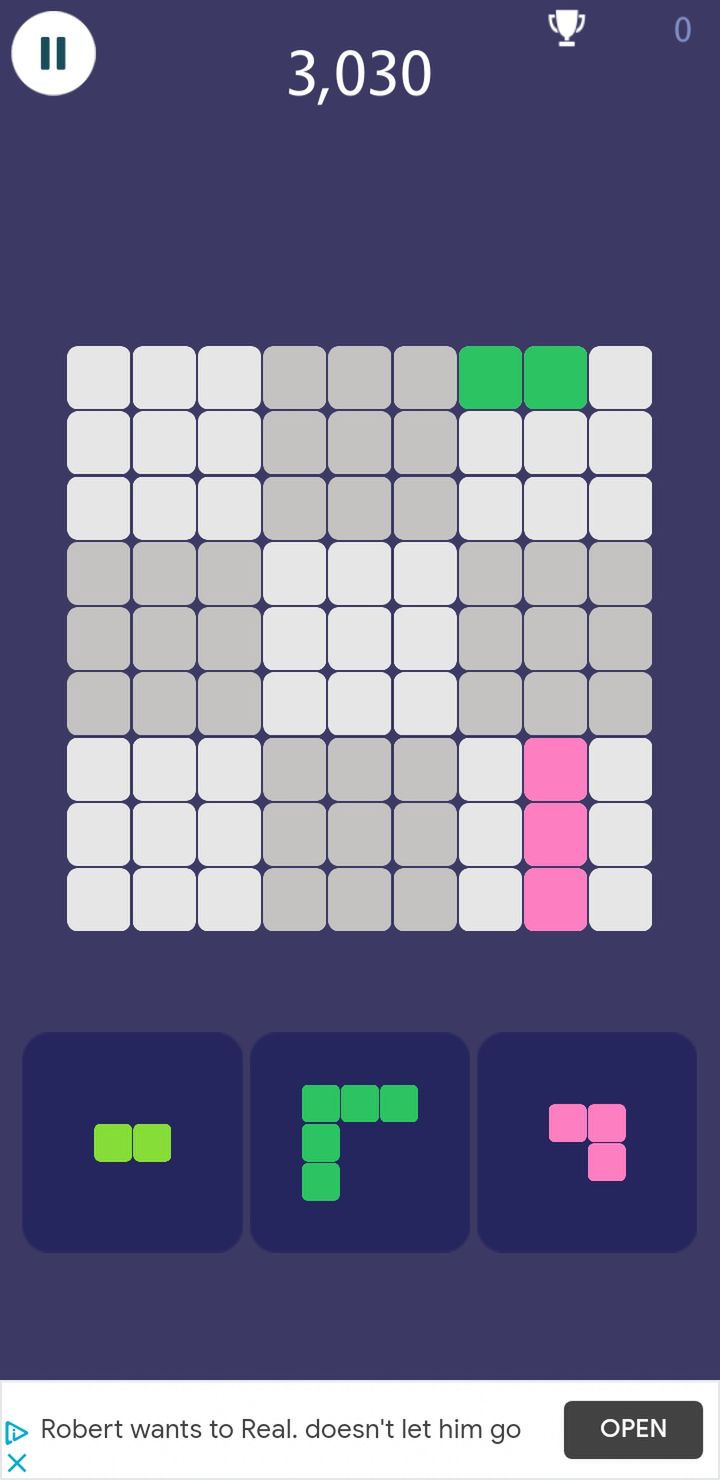
Task: Pick the dark green L-shaped piece
Action: (x=360, y=1142)
